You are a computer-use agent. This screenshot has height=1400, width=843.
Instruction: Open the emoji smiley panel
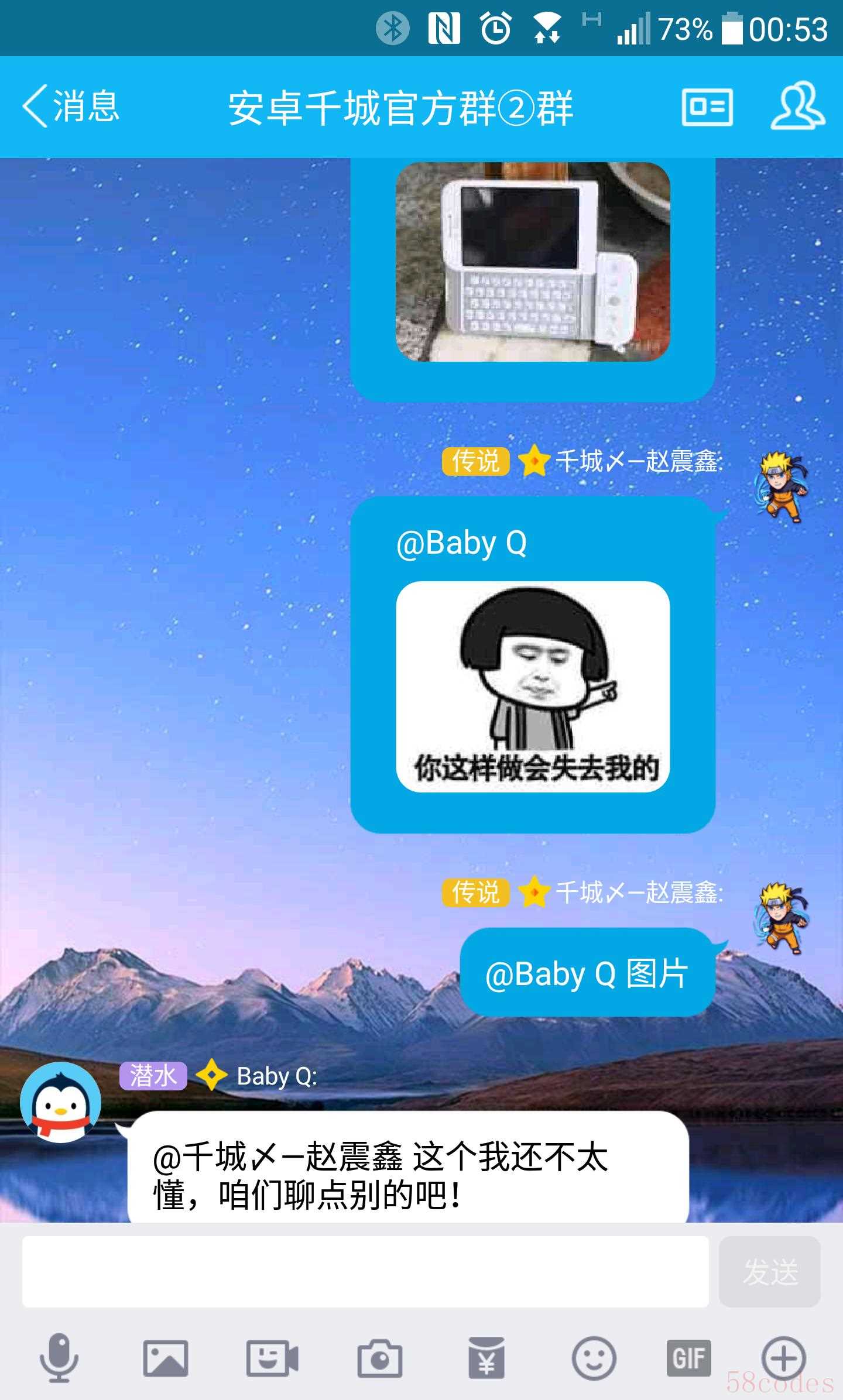593,1358
